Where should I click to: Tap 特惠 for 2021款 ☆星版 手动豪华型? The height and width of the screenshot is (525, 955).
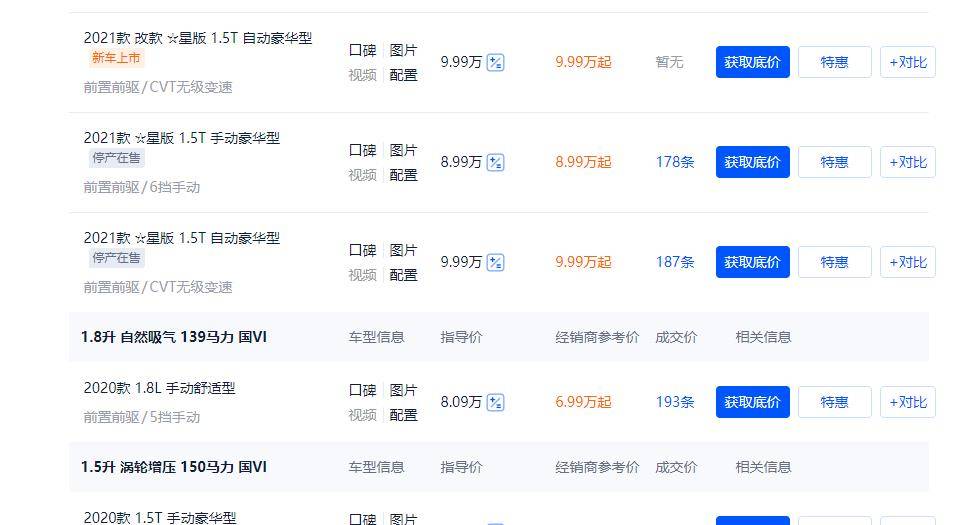coord(834,162)
